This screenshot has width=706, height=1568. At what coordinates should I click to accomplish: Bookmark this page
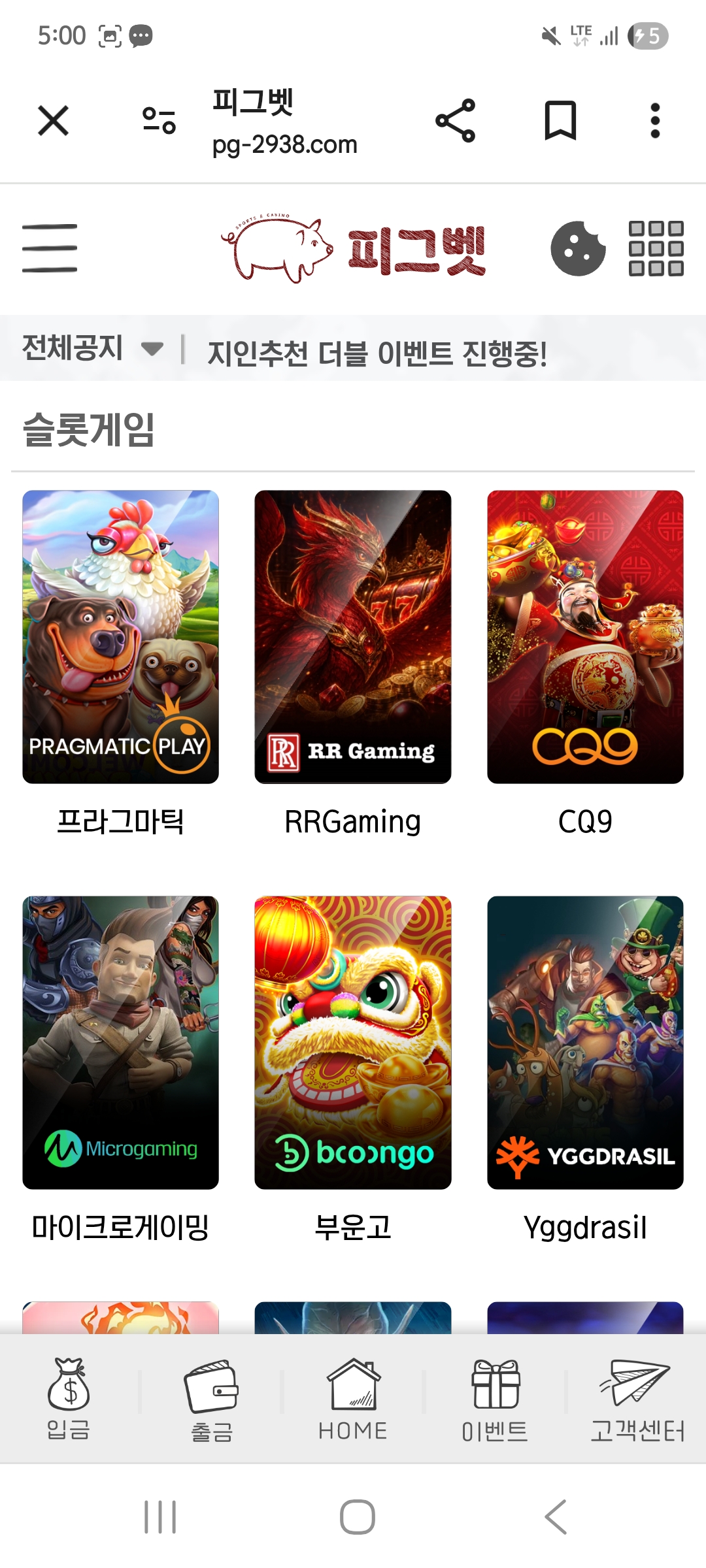(560, 121)
